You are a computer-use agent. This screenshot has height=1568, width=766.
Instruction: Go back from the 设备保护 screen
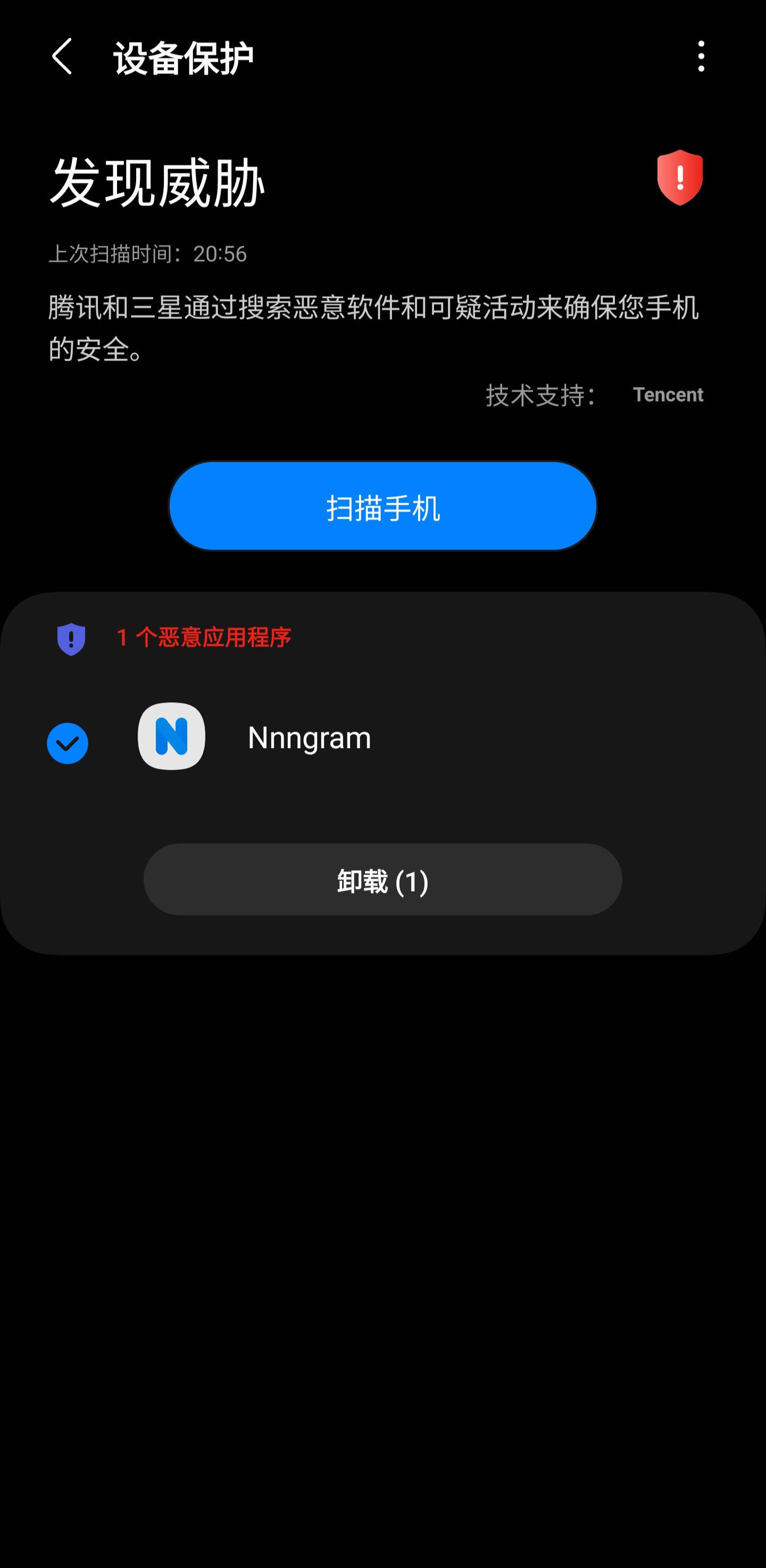(62, 56)
